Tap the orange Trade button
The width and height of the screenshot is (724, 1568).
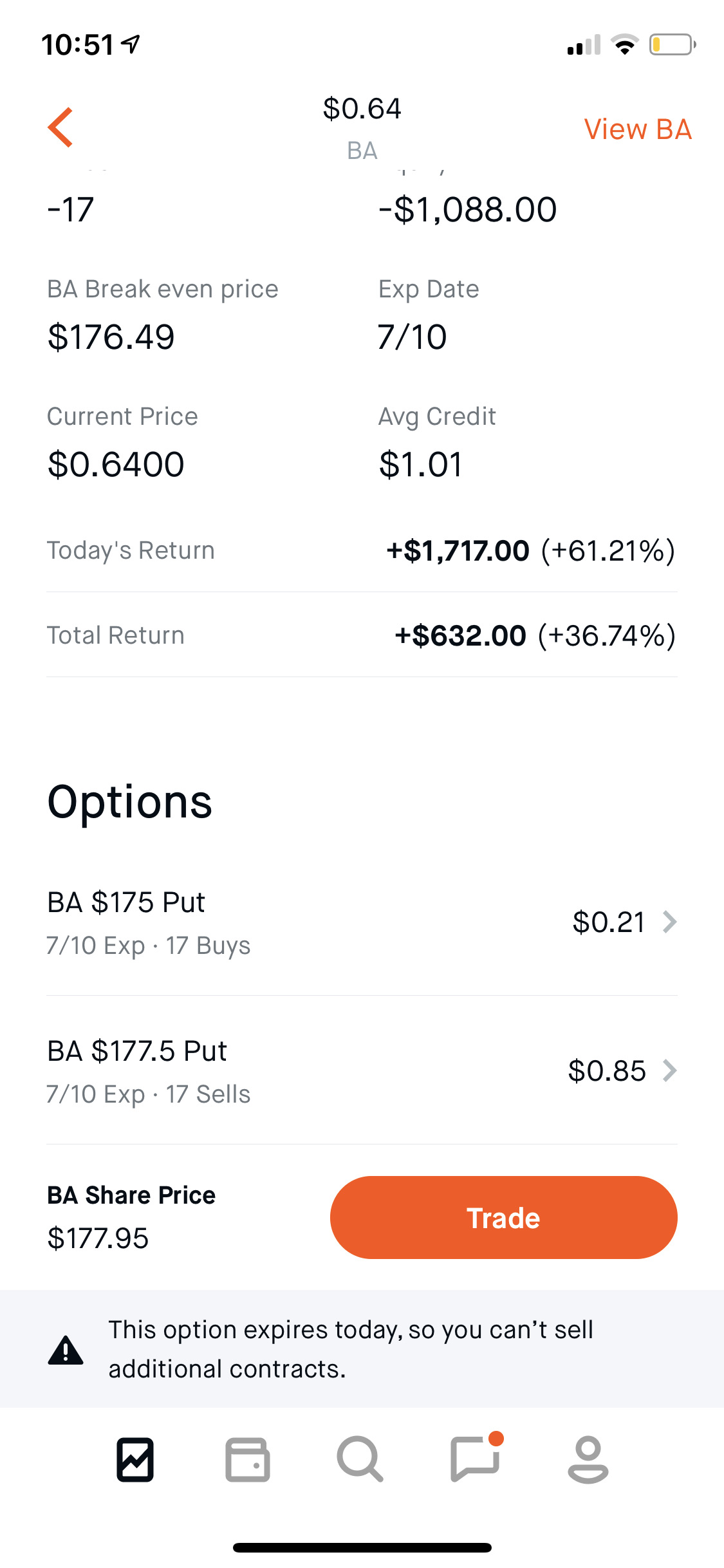[x=503, y=1218]
